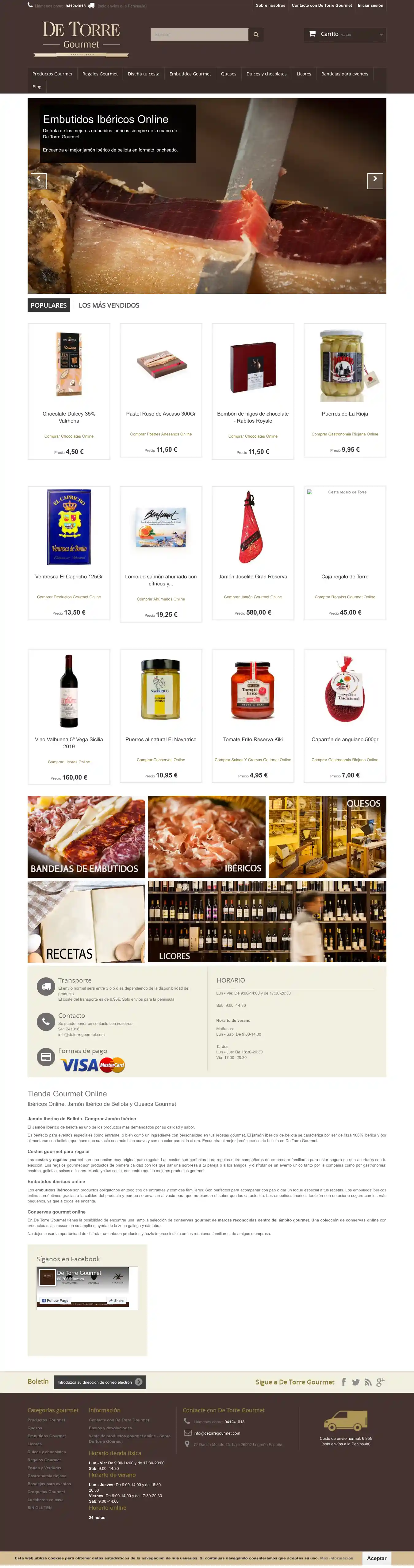Open Twitter profile icon in footer
This screenshot has height=1568, width=414.
point(355,1382)
